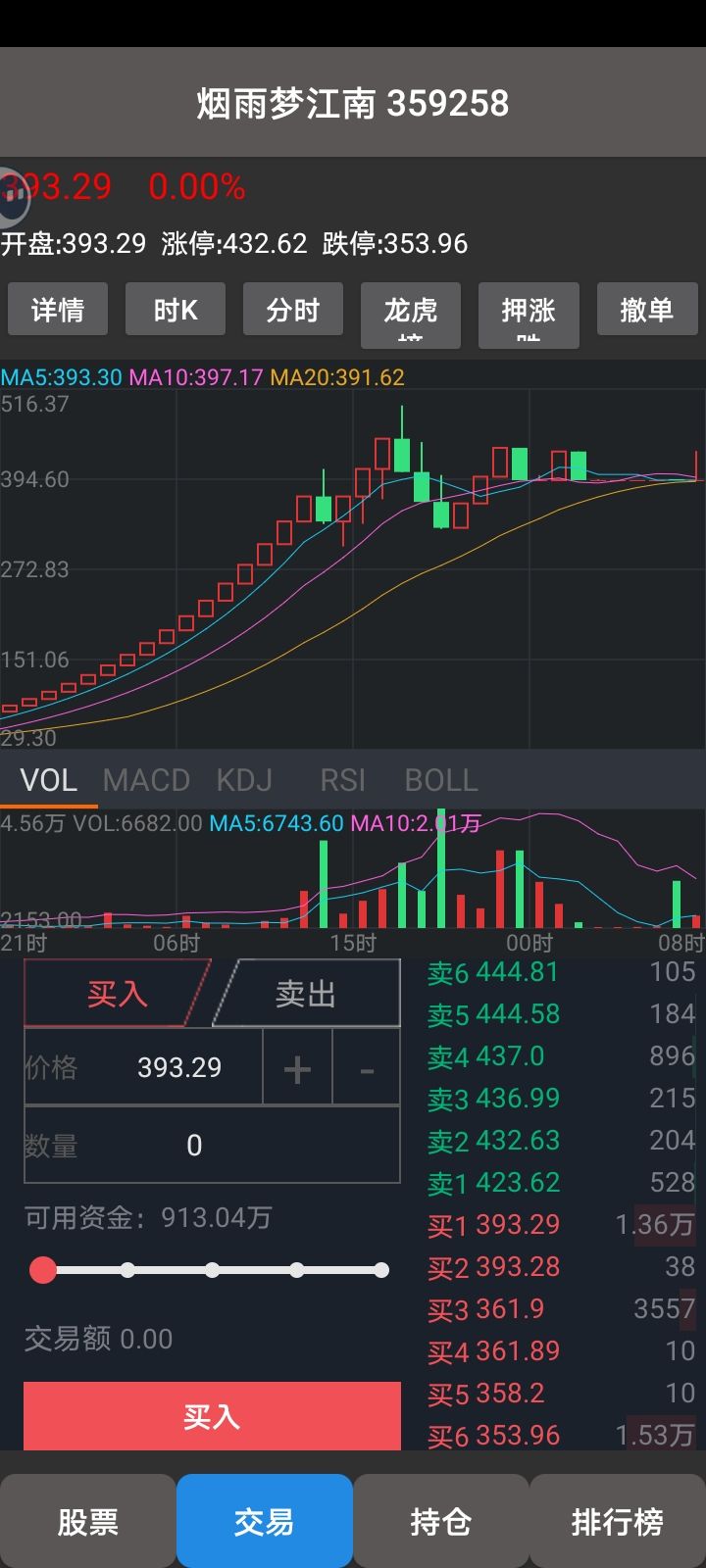Go to the 持仓 holdings tab
The width and height of the screenshot is (706, 1568).
coord(441,1521)
